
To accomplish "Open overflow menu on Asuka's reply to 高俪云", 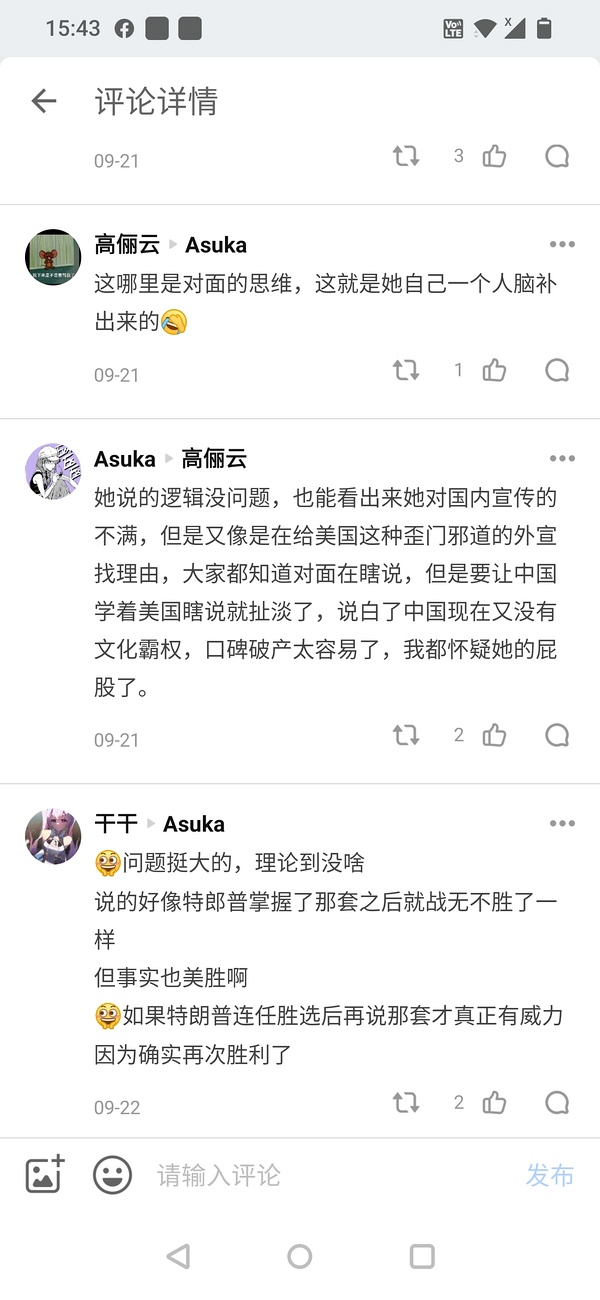I will [x=562, y=459].
